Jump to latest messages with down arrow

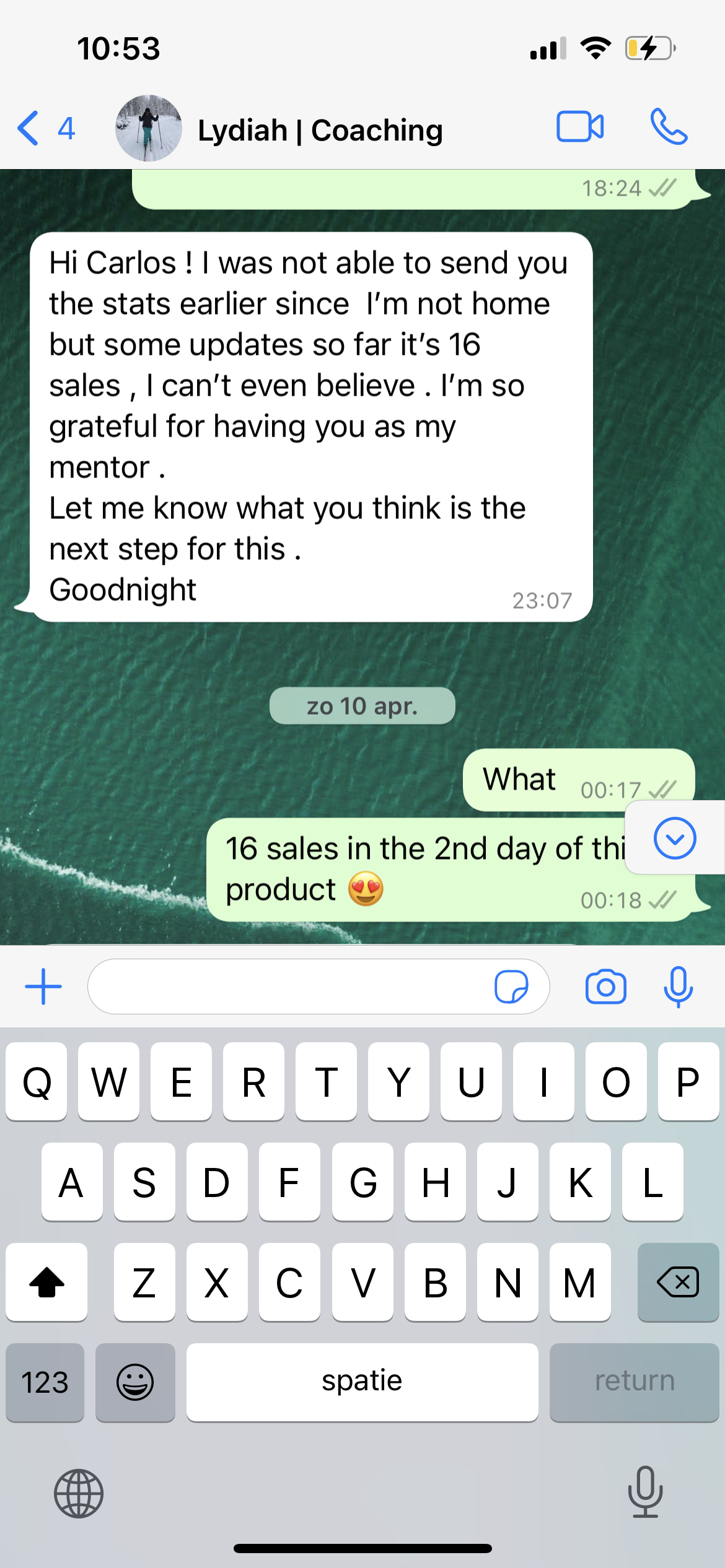[x=674, y=838]
